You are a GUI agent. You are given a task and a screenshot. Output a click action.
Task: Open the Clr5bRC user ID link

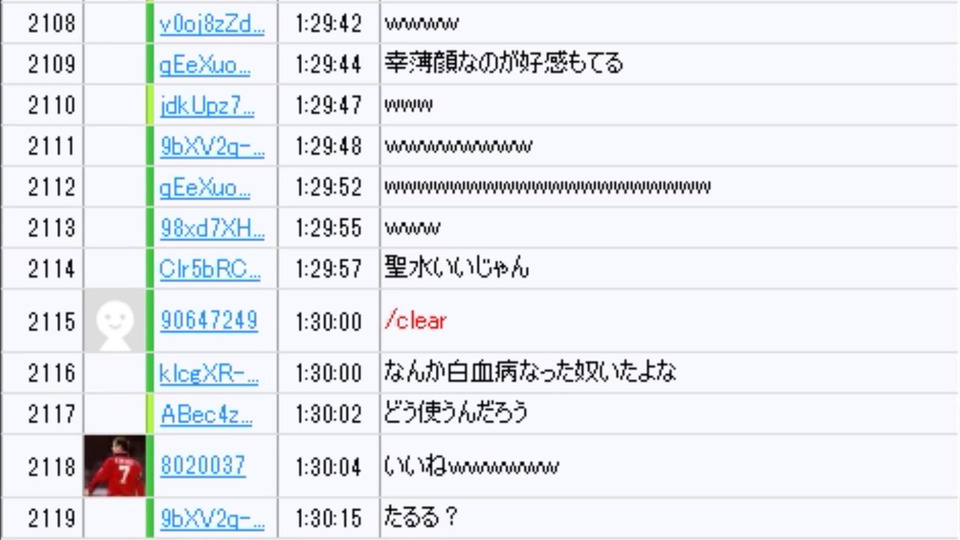(x=209, y=269)
